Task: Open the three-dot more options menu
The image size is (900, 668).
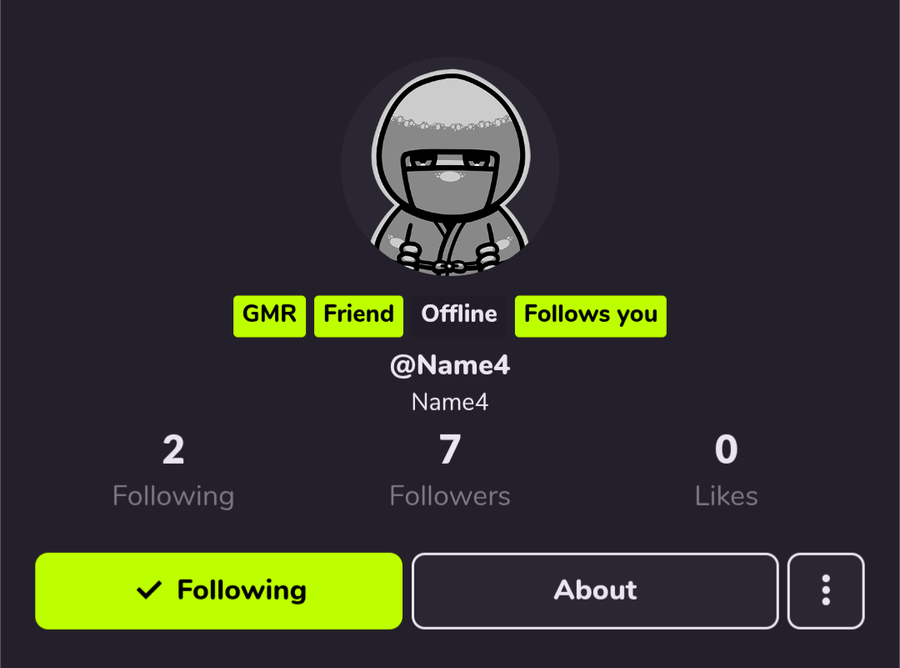Action: tap(825, 591)
